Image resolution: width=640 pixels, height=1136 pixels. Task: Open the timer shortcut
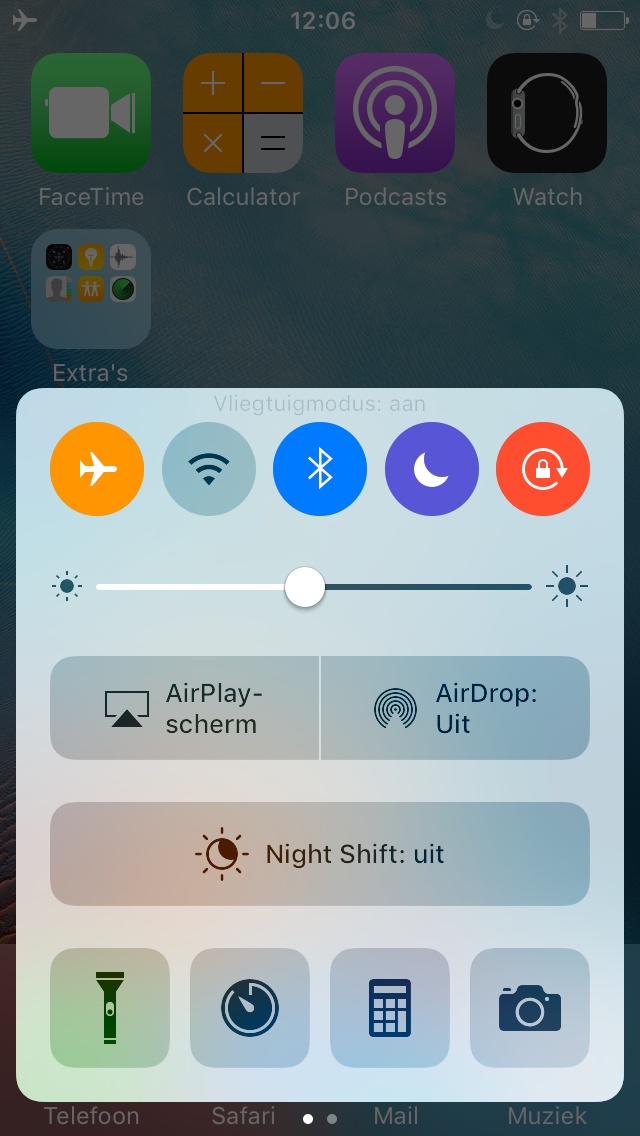point(250,1008)
